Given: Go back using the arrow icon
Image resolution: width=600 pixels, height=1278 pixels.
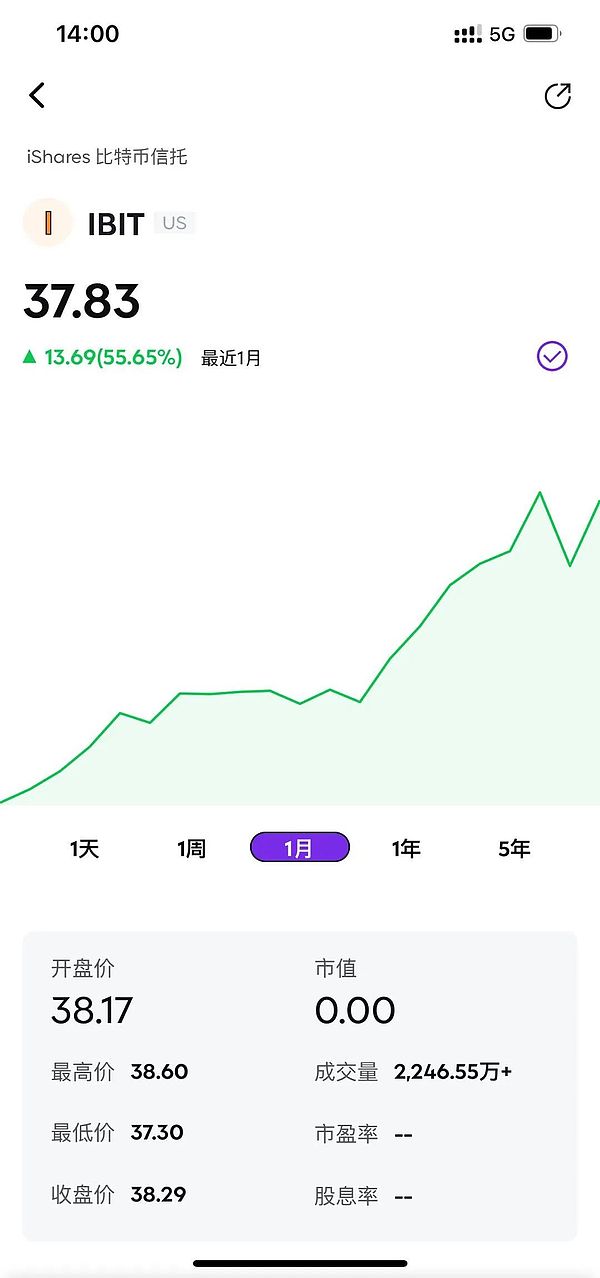Looking at the screenshot, I should 37,95.
